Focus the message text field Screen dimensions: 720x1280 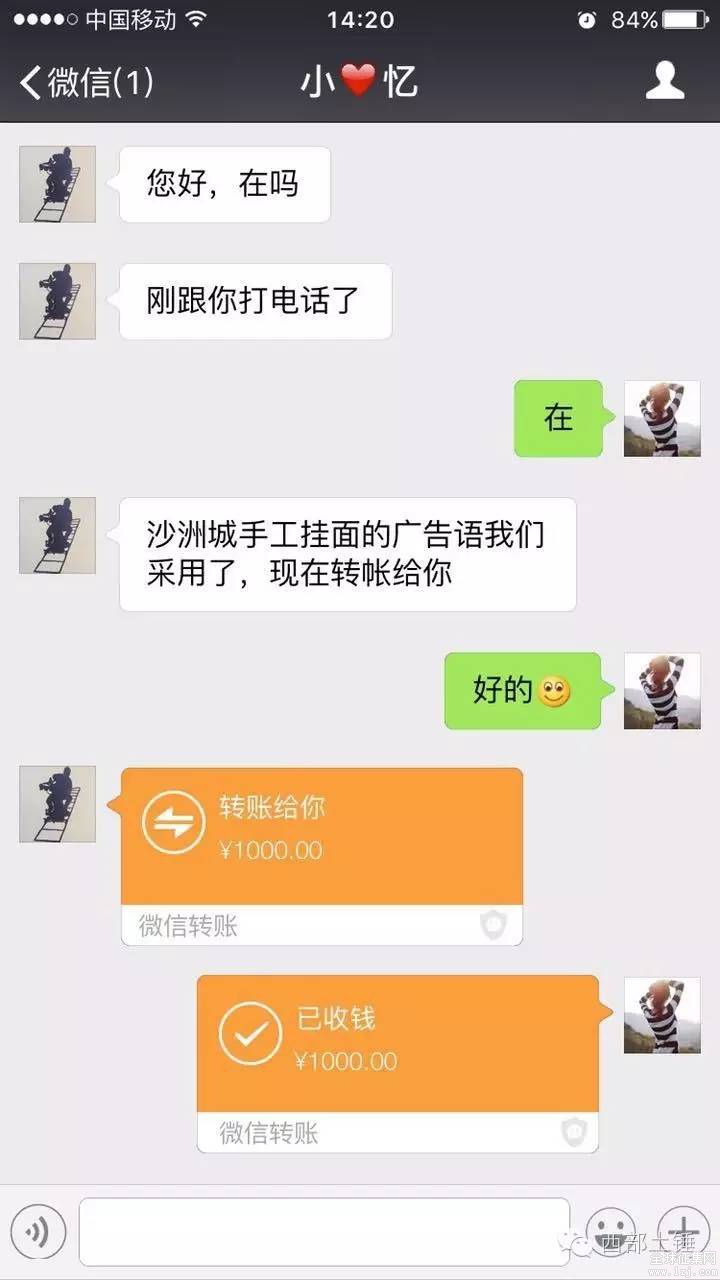[x=324, y=1232]
